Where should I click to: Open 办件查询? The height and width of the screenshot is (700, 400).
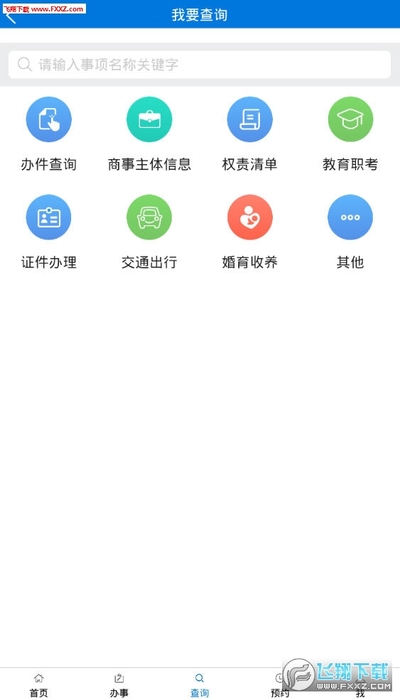tap(49, 134)
